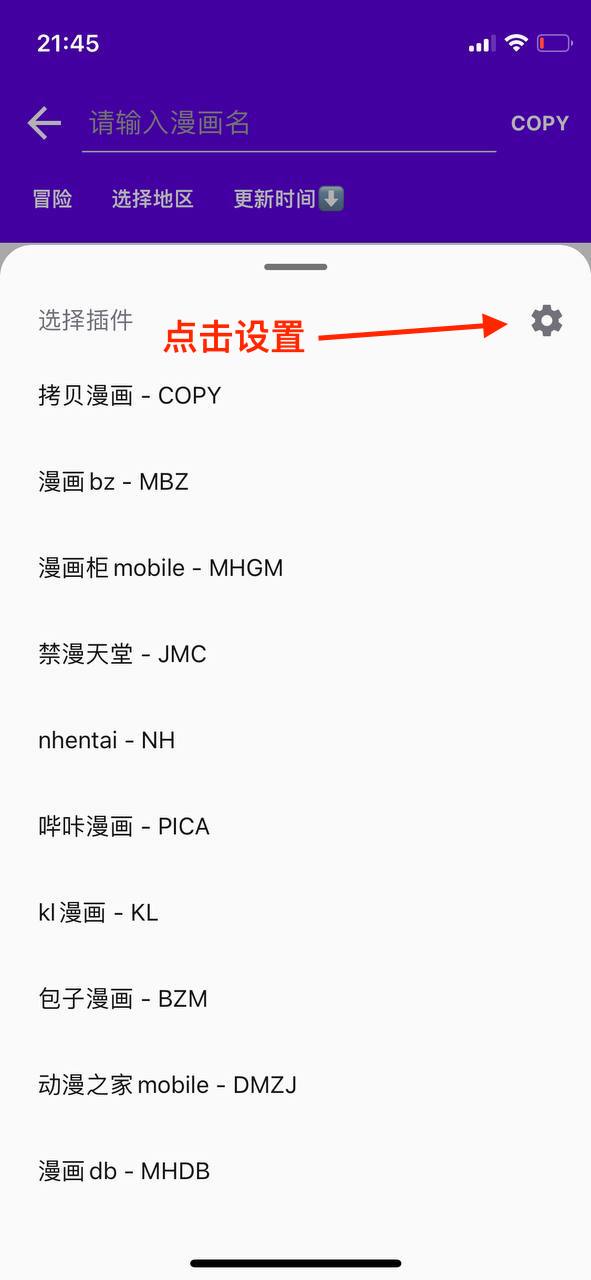Viewport: 591px width, 1280px height.
Task: Pick the kl漫画 - KL plugin
Action: coord(295,912)
